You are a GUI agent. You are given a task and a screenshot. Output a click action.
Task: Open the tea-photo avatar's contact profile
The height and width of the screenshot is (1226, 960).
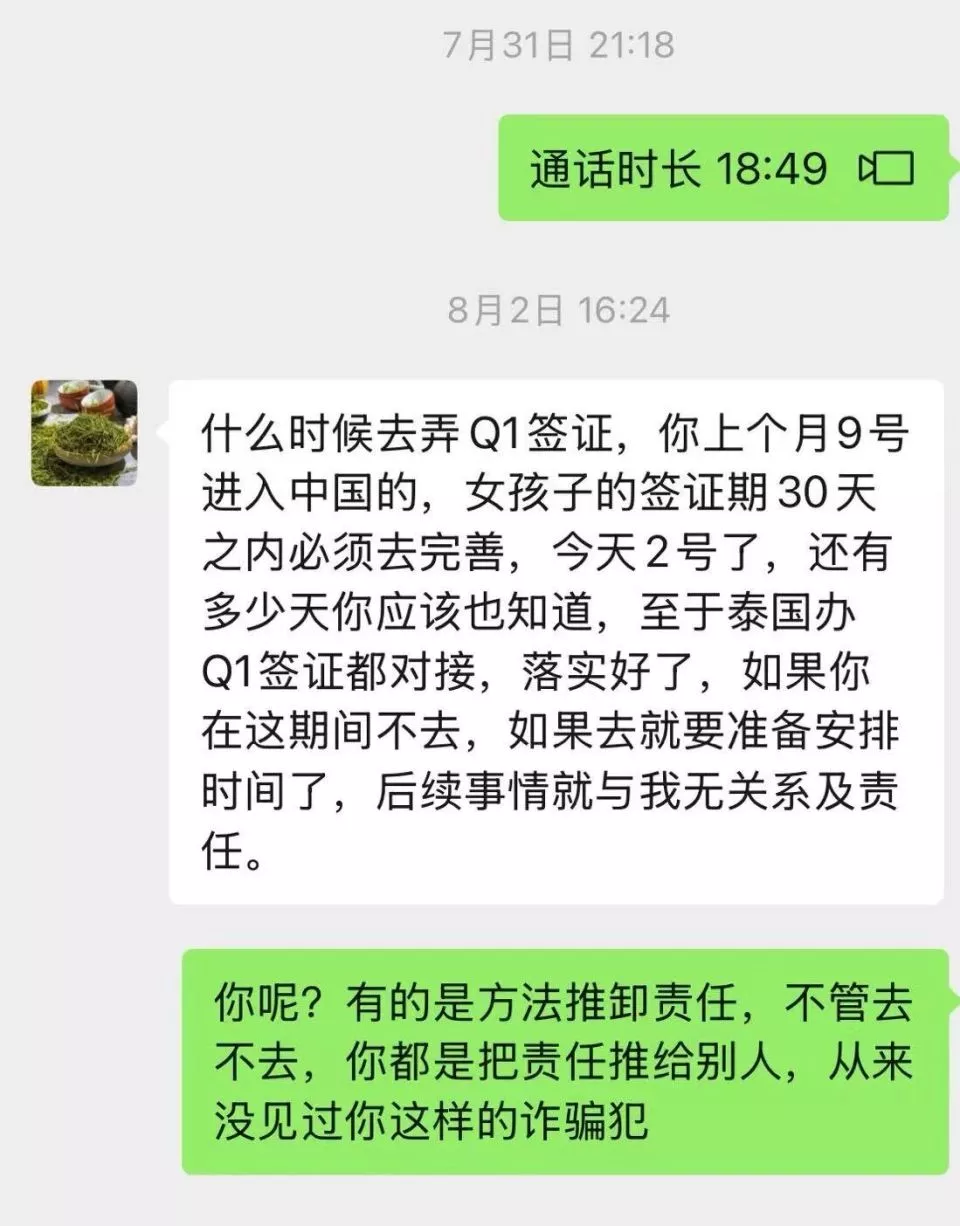[x=84, y=432]
